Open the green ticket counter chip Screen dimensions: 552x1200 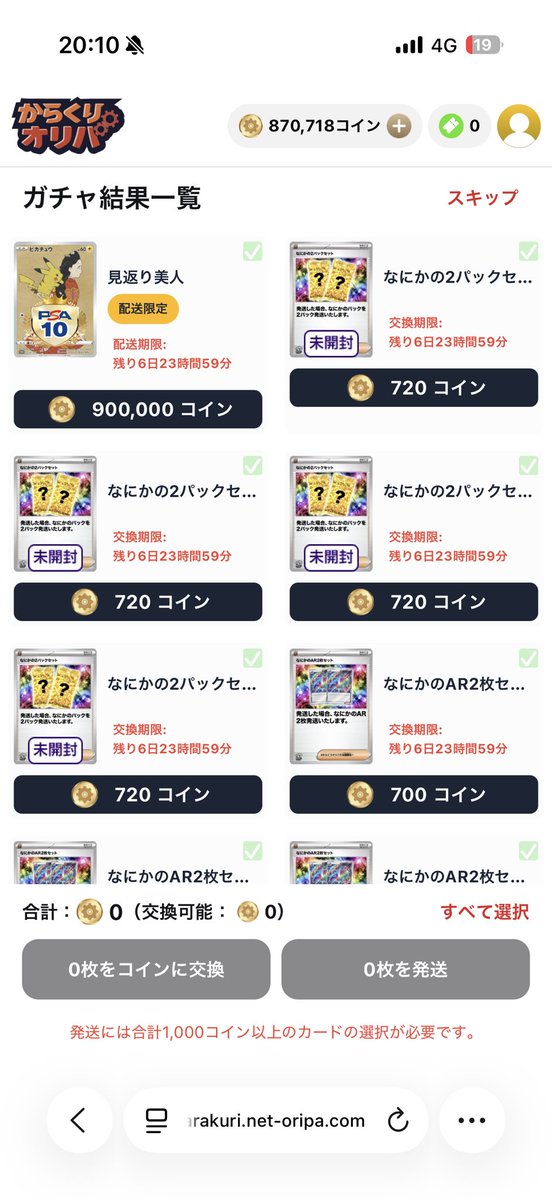460,126
